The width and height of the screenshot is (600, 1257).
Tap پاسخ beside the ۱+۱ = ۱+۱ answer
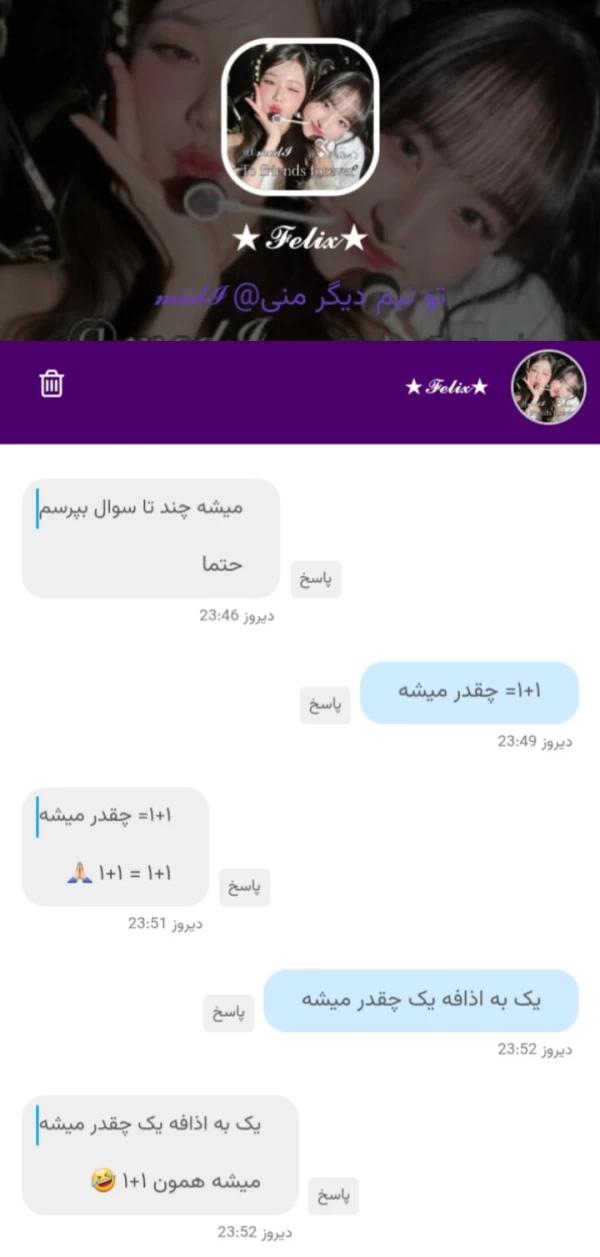(244, 888)
